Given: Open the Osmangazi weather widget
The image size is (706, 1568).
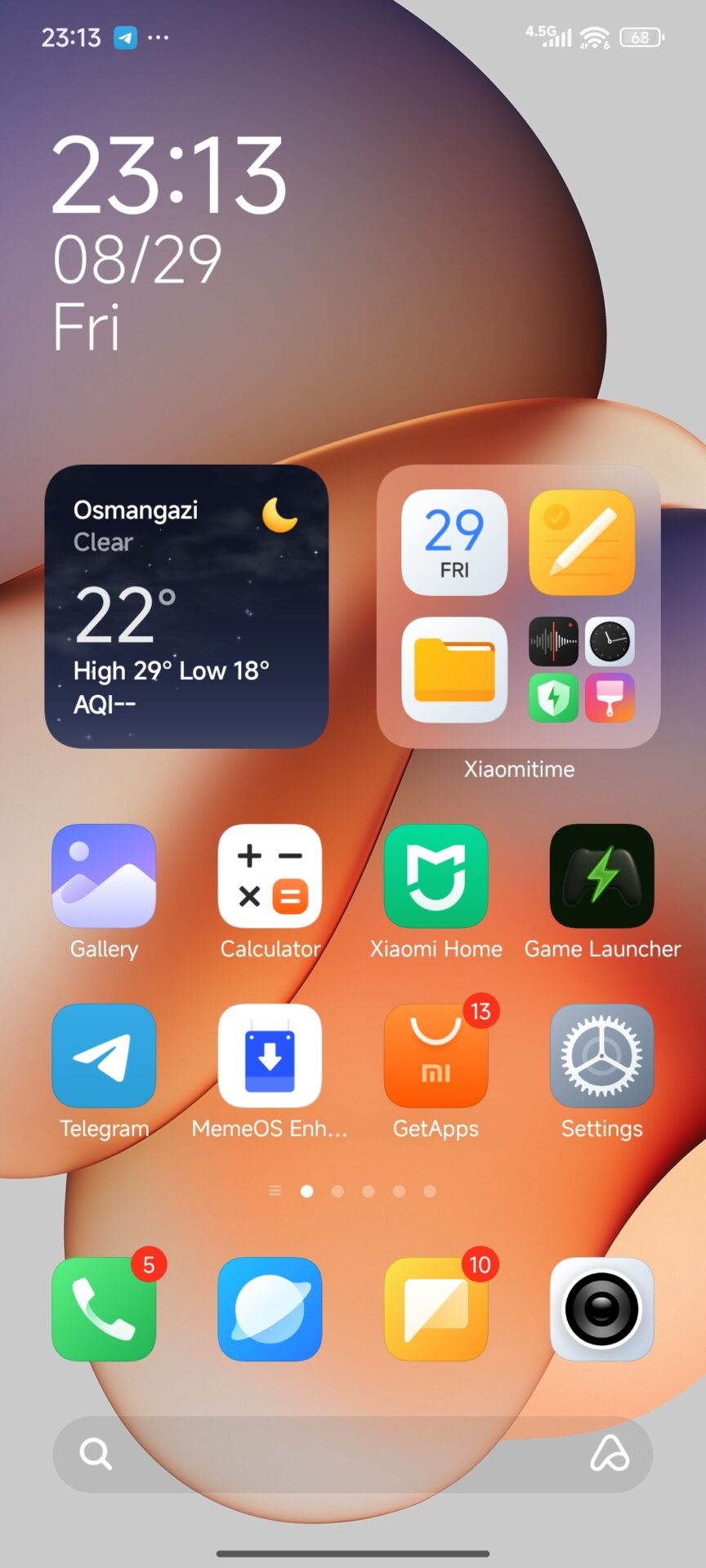Looking at the screenshot, I should pos(186,606).
